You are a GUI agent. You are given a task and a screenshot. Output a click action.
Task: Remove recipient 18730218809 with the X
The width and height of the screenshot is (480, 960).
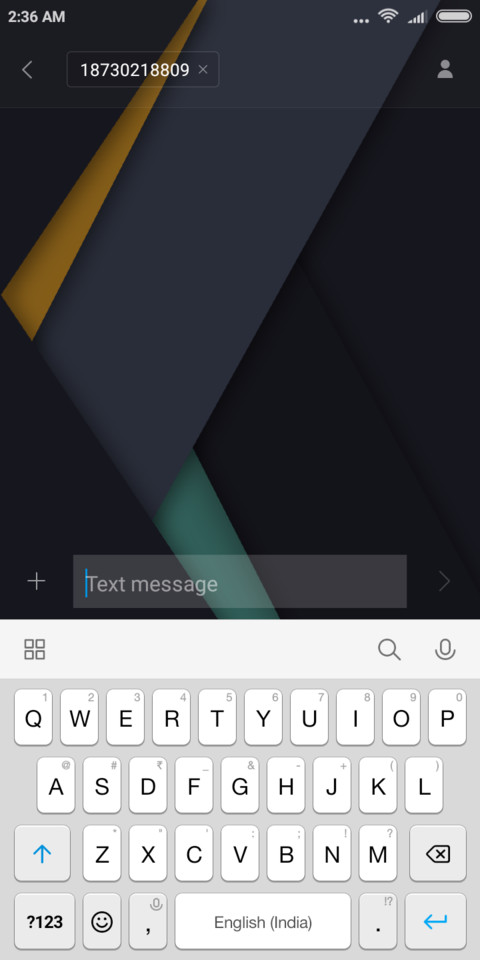[203, 70]
